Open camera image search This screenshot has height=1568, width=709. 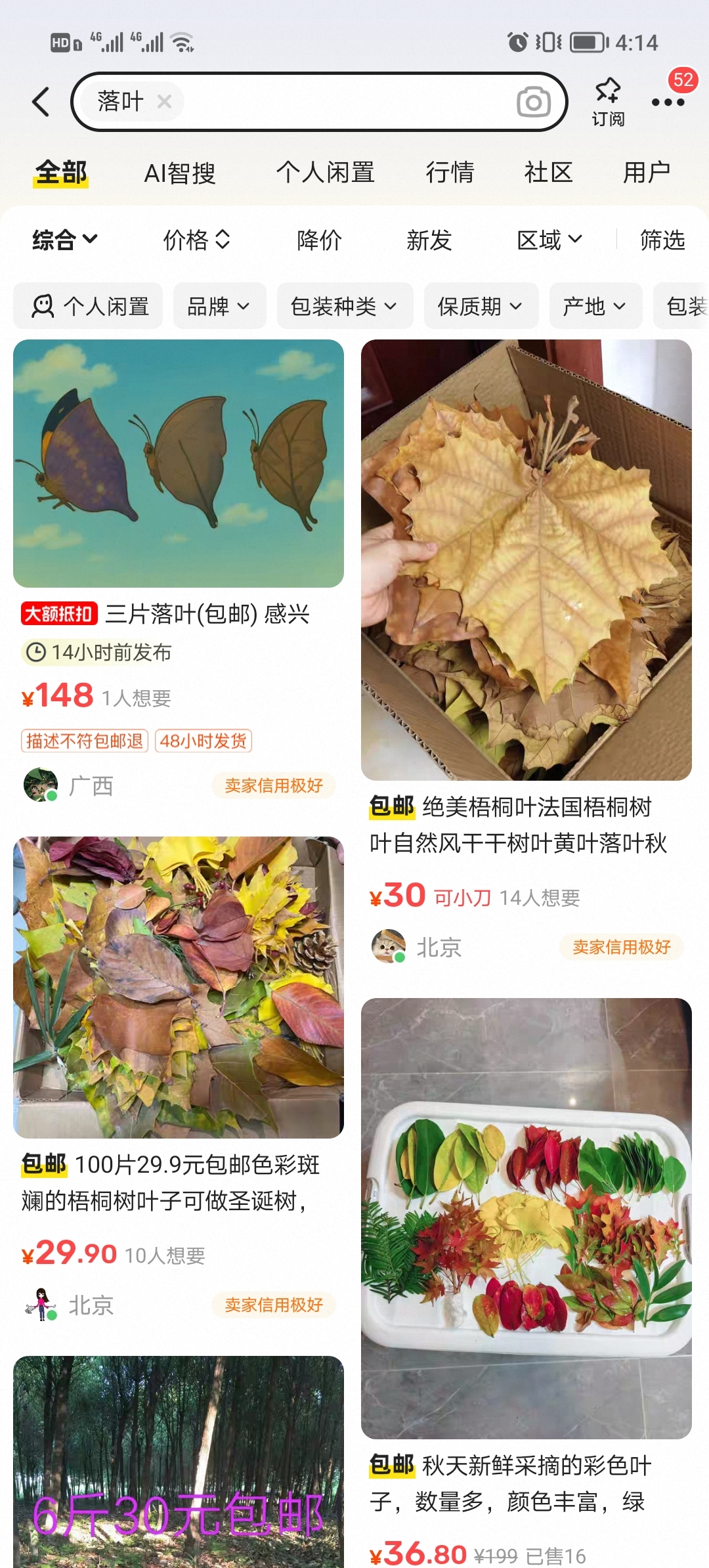533,102
